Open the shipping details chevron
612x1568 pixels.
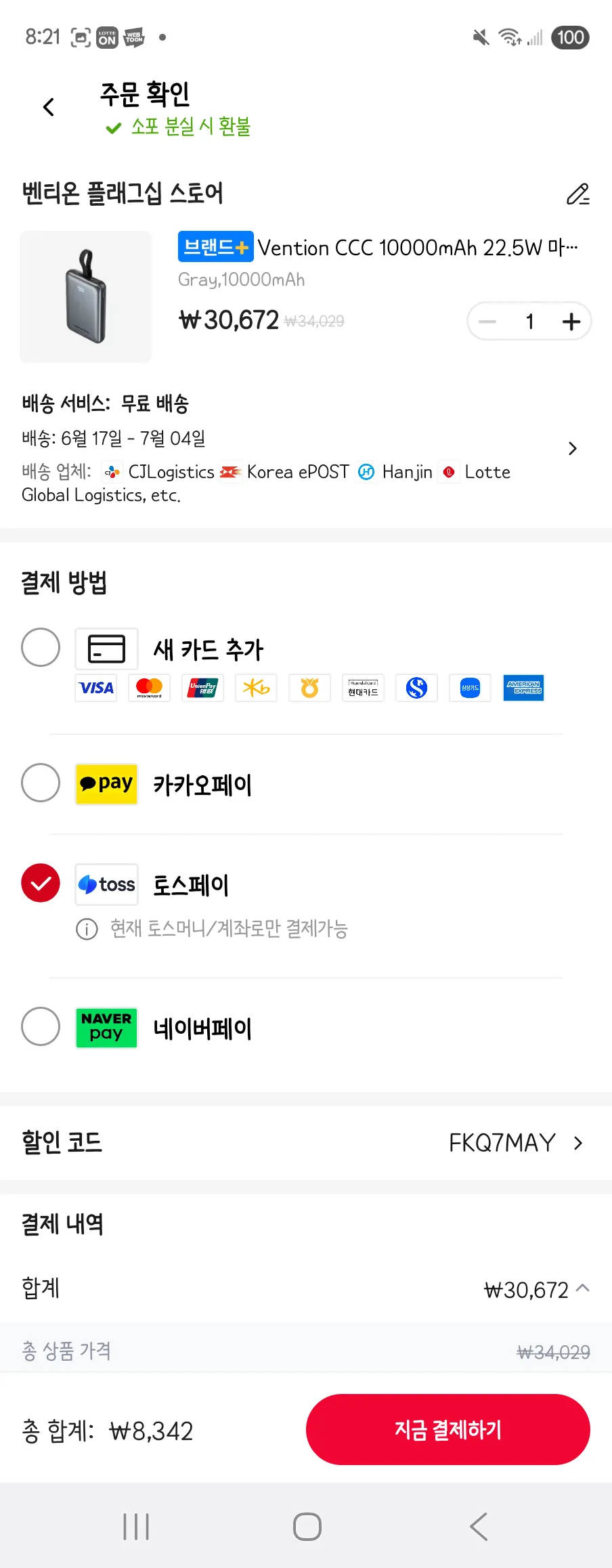point(573,449)
